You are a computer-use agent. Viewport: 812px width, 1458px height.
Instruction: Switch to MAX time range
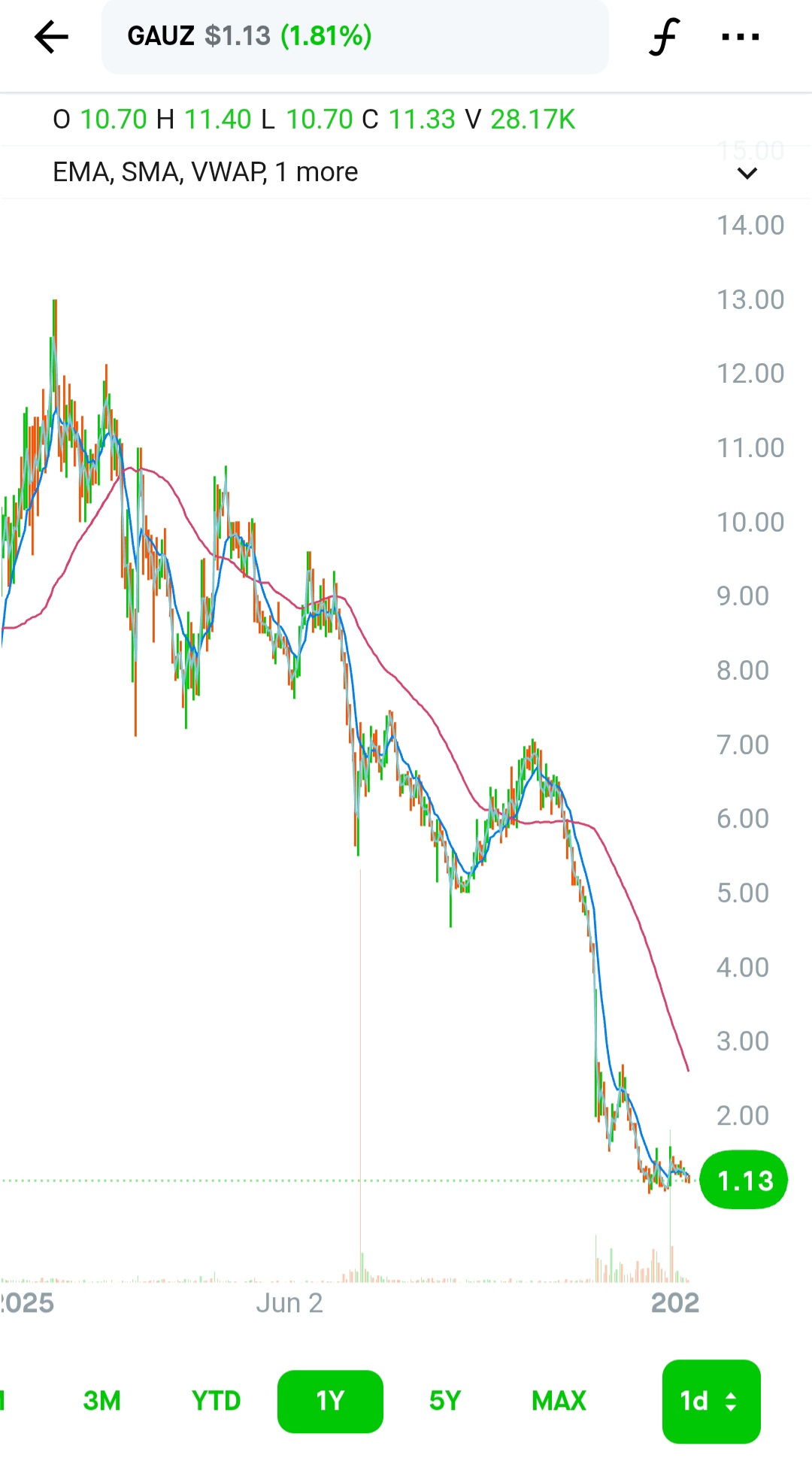(559, 1401)
